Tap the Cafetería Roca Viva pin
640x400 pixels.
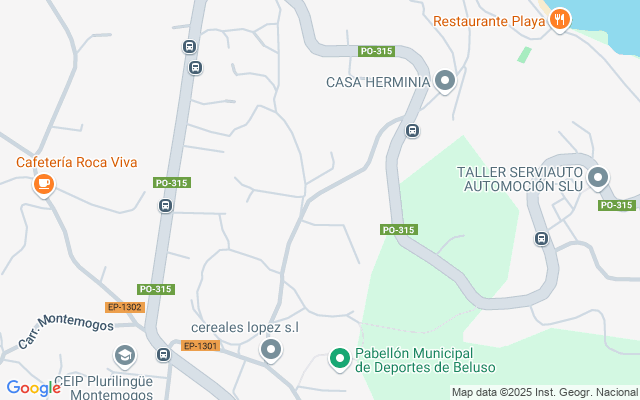point(43,184)
